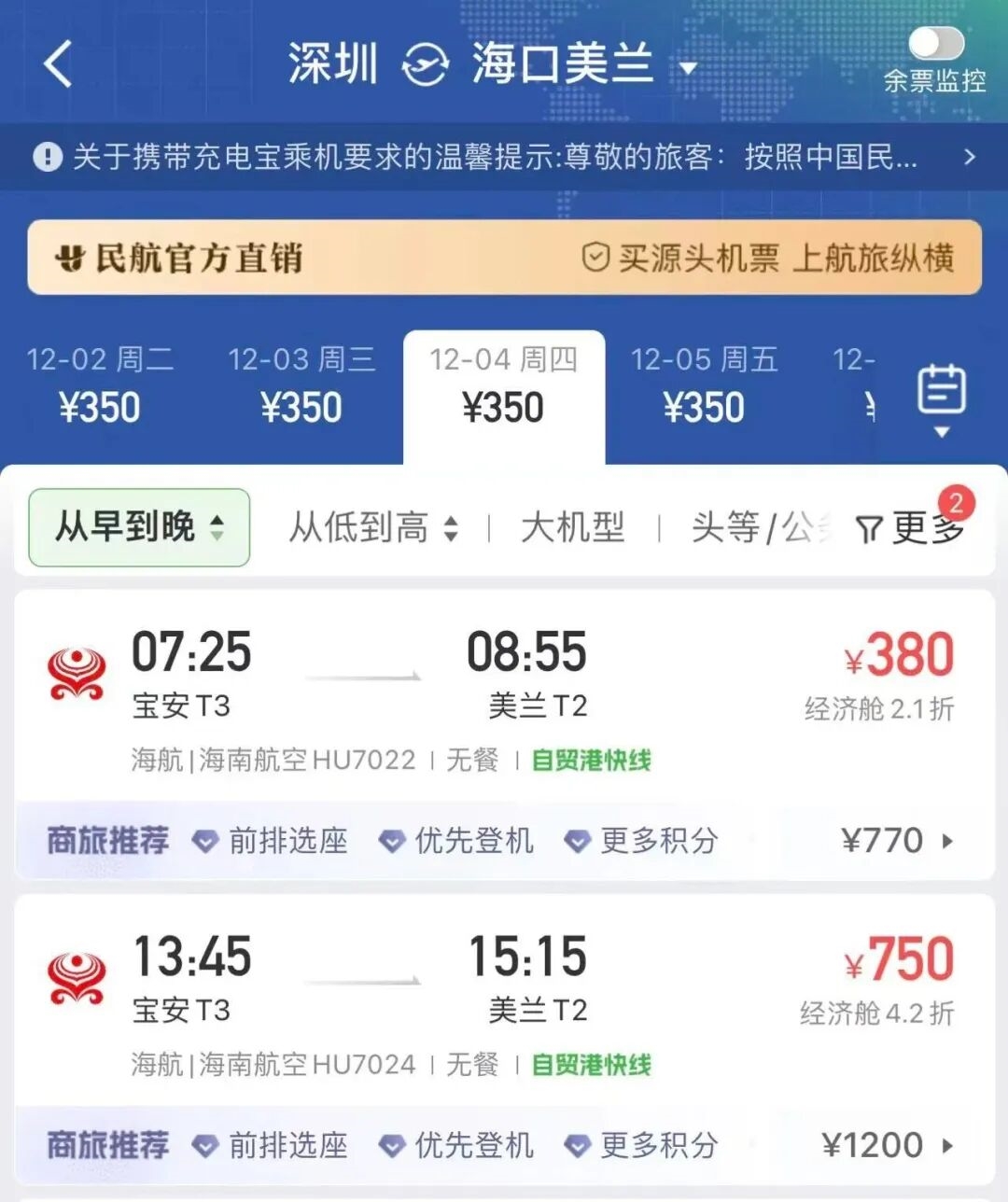
Task: Expand the 海口美兰 destination dropdown
Action: (x=689, y=67)
